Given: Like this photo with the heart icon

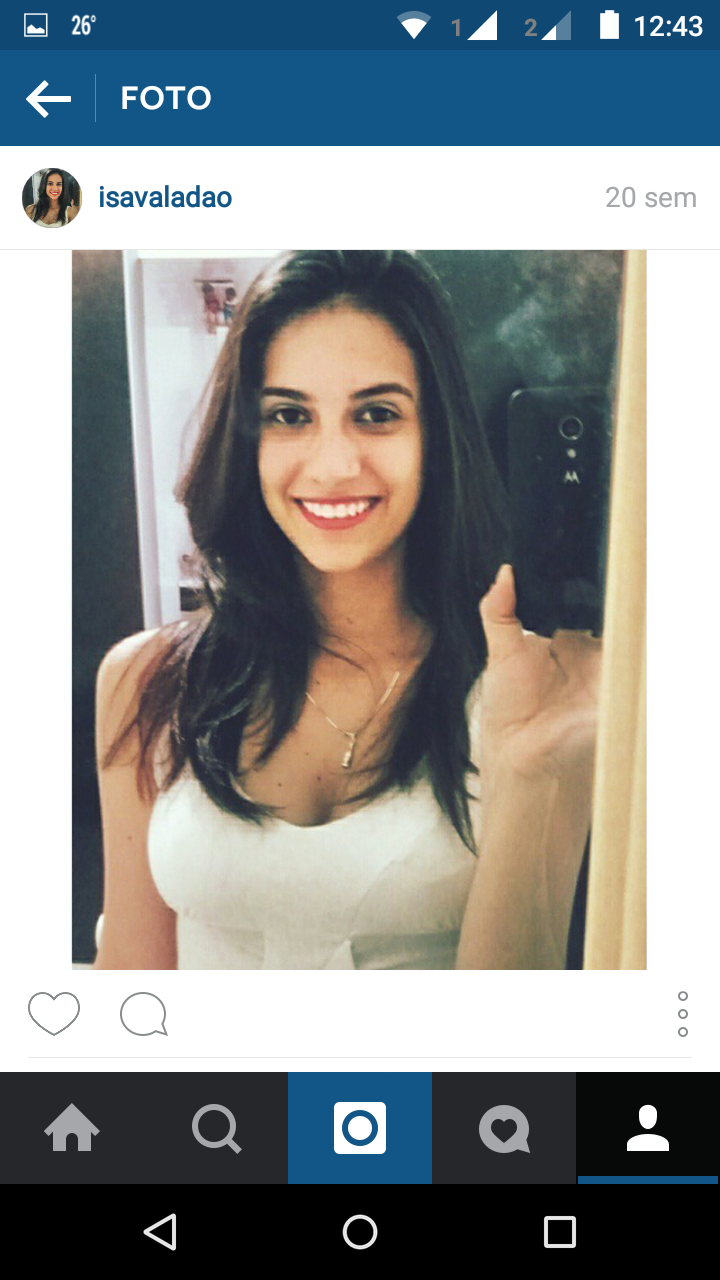Looking at the screenshot, I should (54, 1014).
